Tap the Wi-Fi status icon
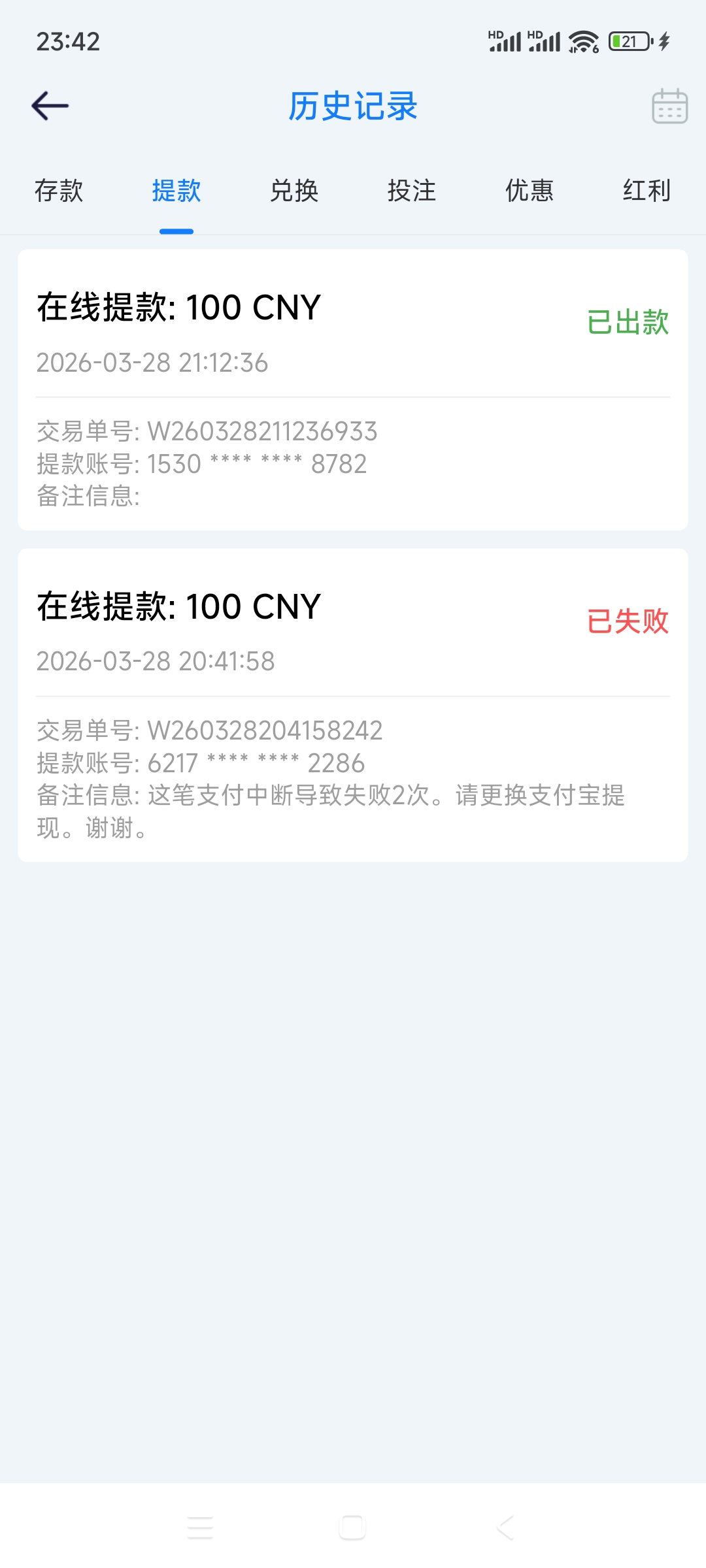This screenshot has width=706, height=1568. pos(580,41)
